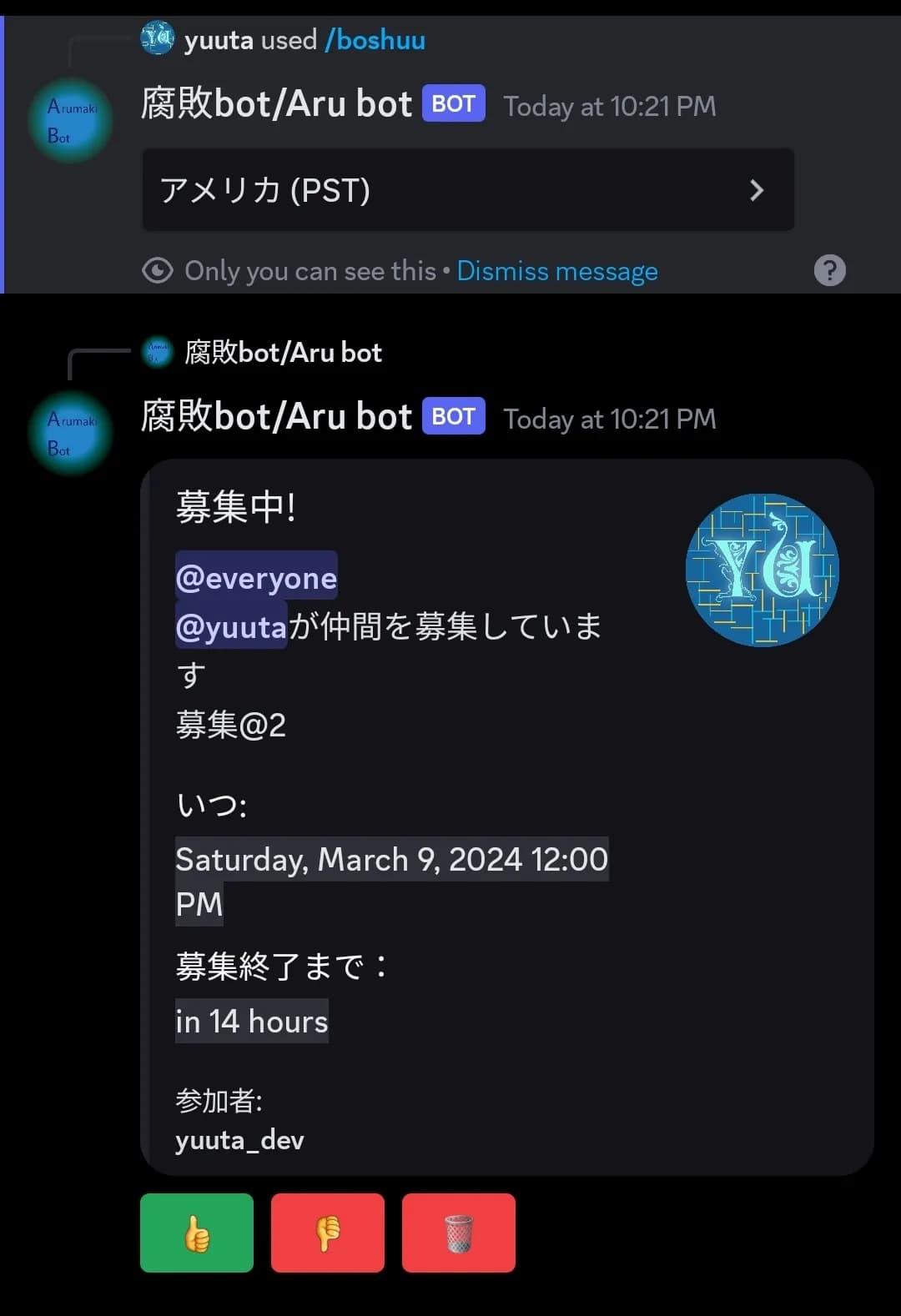The height and width of the screenshot is (1316, 901).
Task: Click the Dismiss message link
Action: 557,270
